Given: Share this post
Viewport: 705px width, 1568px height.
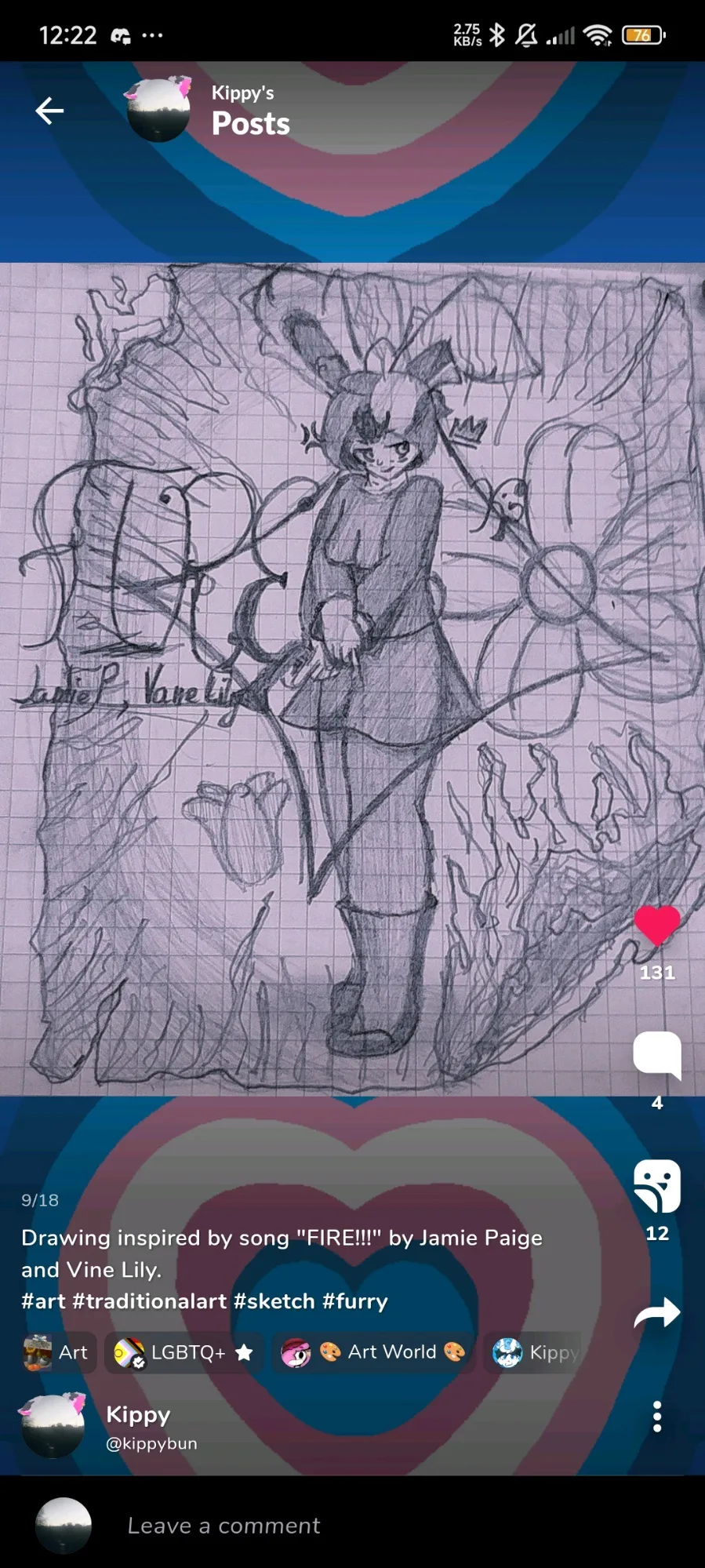Looking at the screenshot, I should (x=657, y=1312).
